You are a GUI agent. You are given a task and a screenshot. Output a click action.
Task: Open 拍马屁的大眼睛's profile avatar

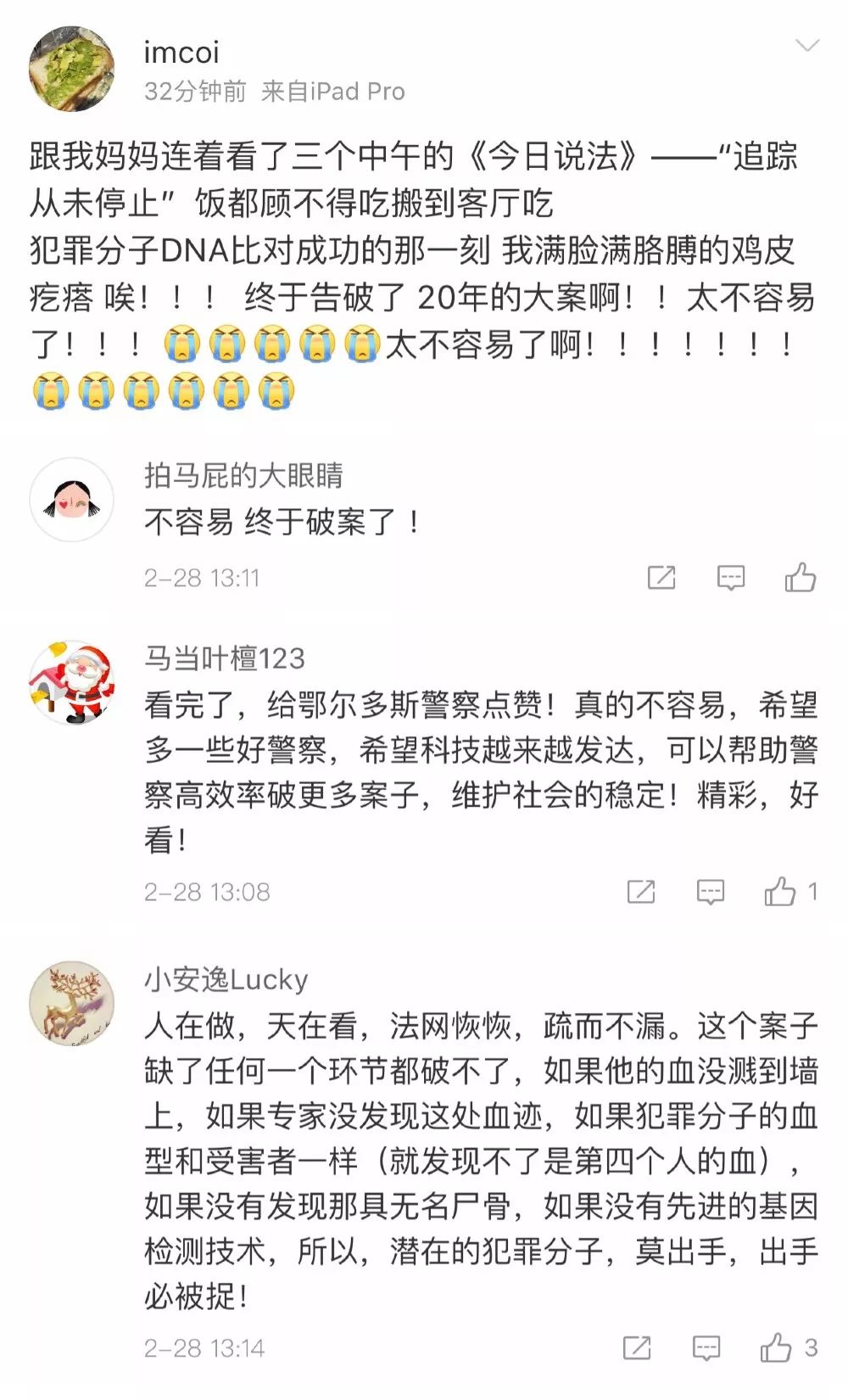(71, 500)
